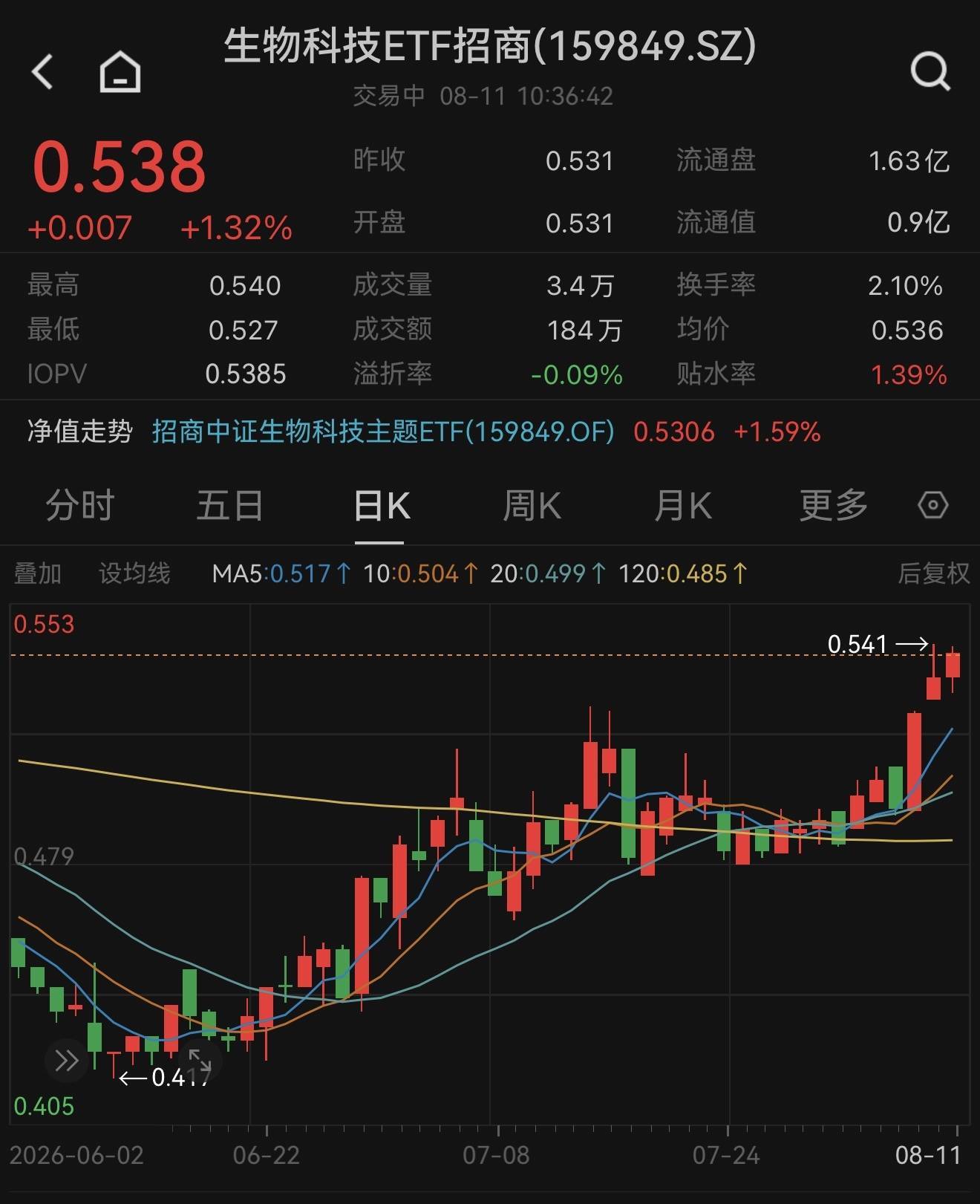Screen dimensions: 980x1204
Task: Select the 日K chart tab
Action: coord(382,506)
